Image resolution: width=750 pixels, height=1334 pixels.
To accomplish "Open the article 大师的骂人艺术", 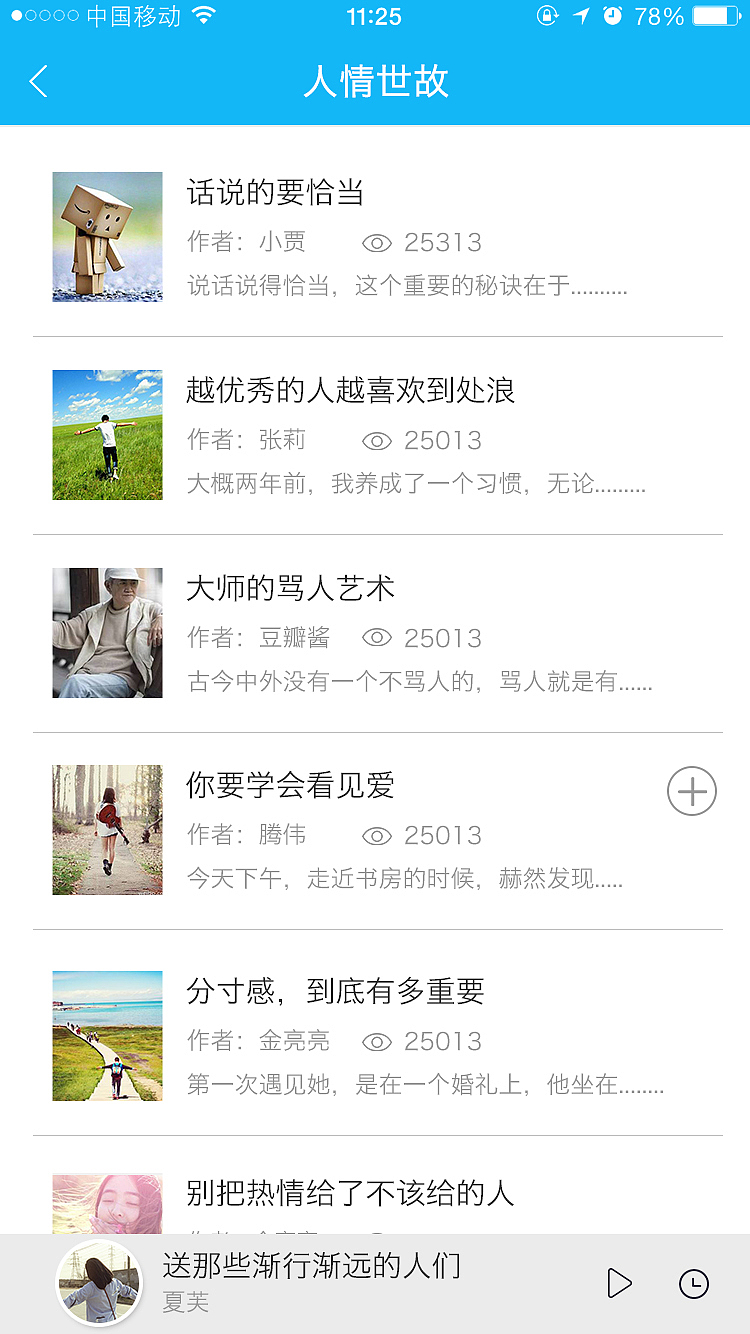I will tap(290, 590).
